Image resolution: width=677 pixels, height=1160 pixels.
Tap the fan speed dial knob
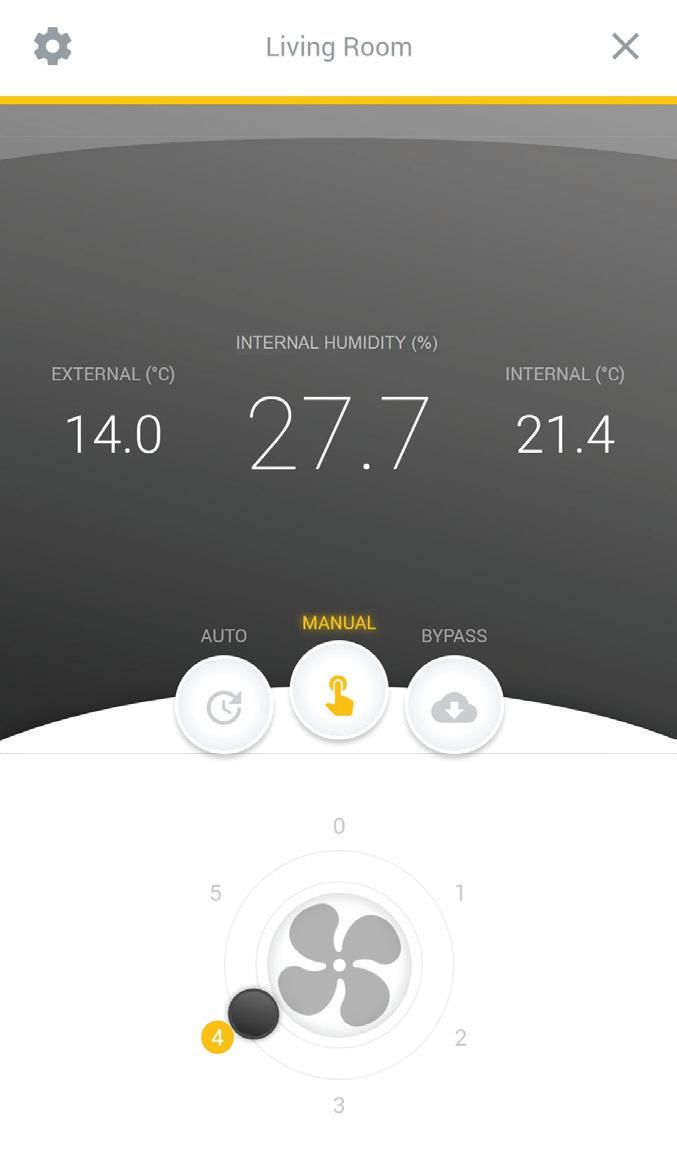coord(253,1014)
